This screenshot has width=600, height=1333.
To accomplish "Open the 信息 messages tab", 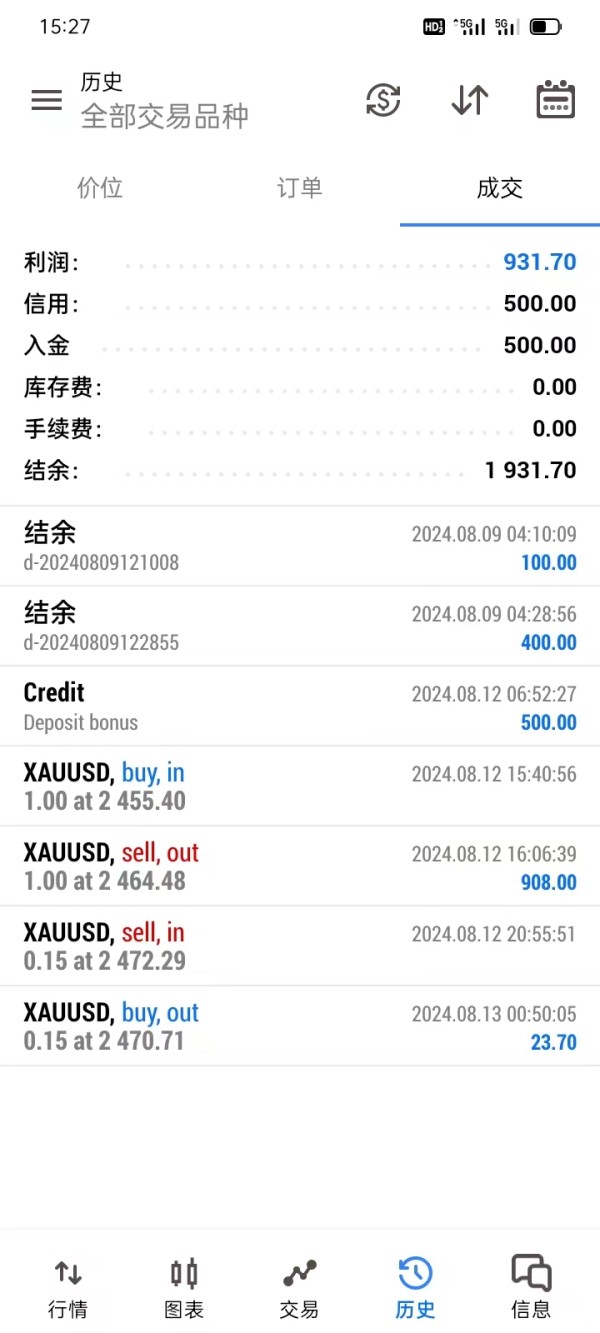I will 531,1288.
